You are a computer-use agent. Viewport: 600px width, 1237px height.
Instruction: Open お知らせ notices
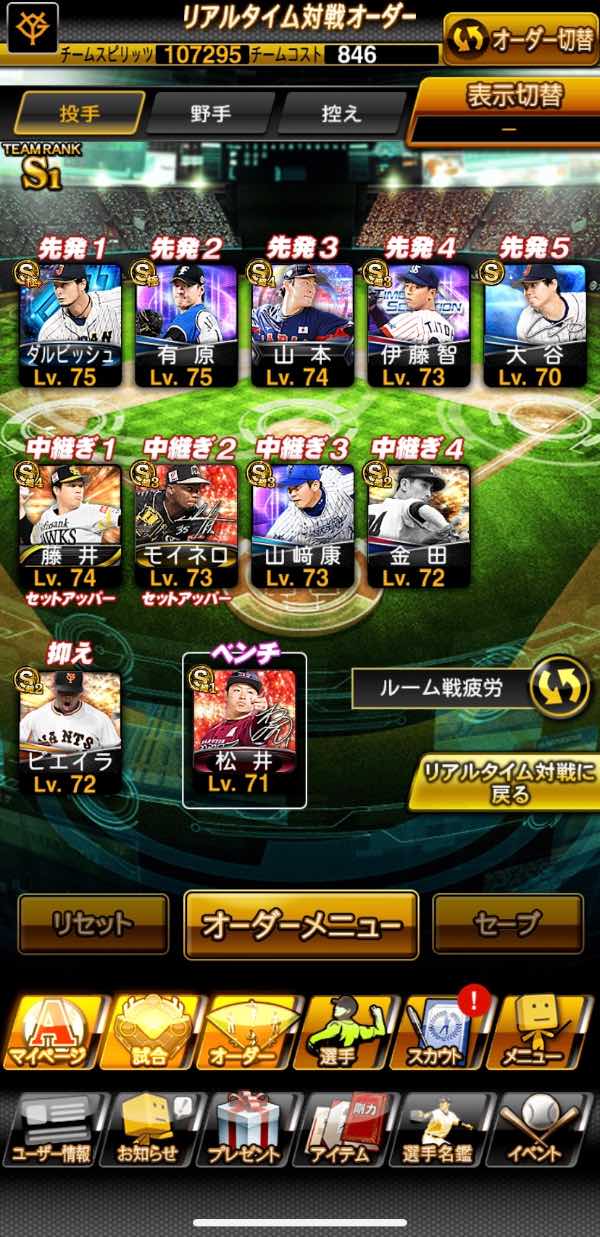(x=147, y=1130)
